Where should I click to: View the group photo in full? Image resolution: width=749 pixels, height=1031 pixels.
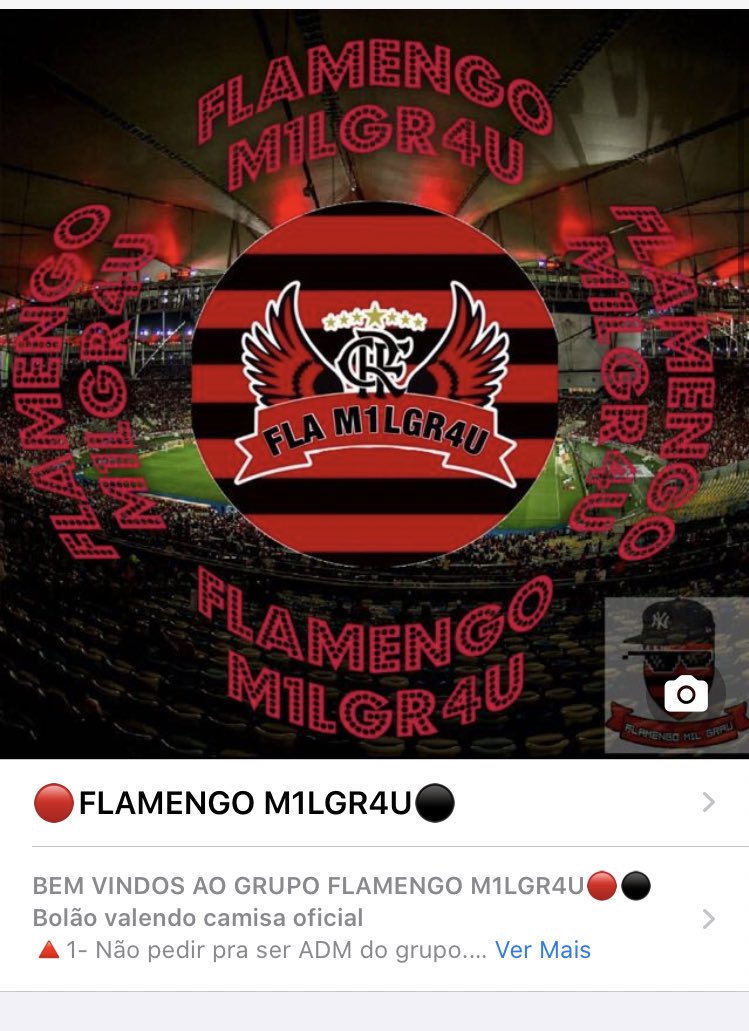coord(374,384)
